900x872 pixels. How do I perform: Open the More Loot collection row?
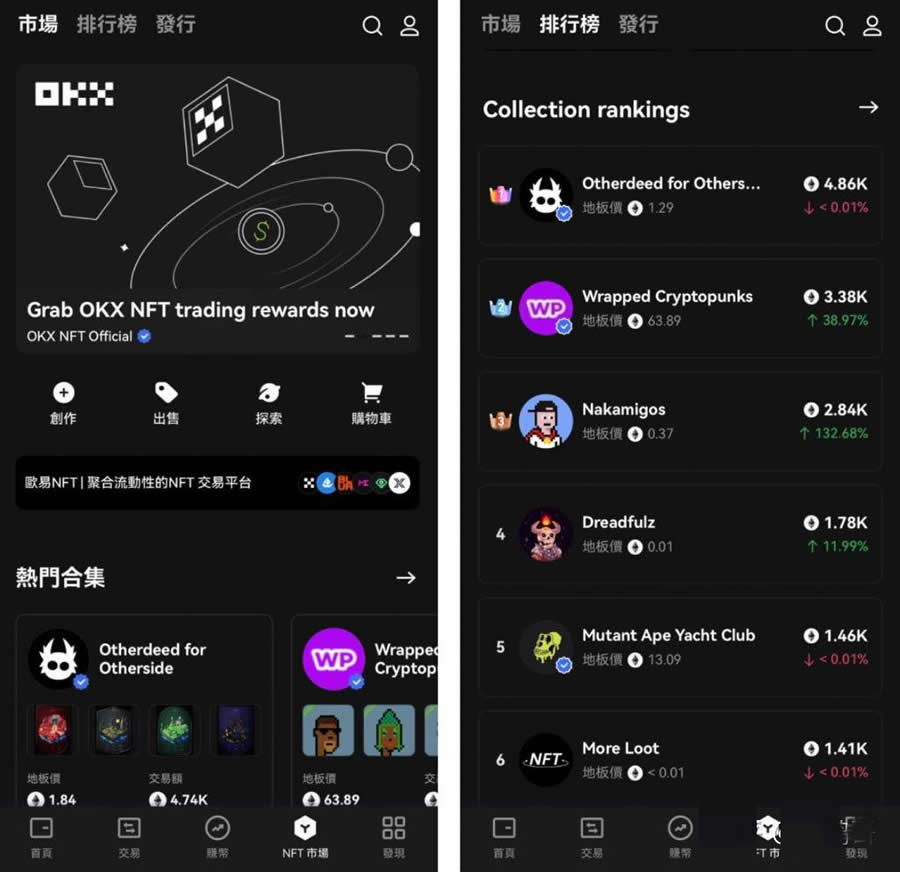[680, 758]
